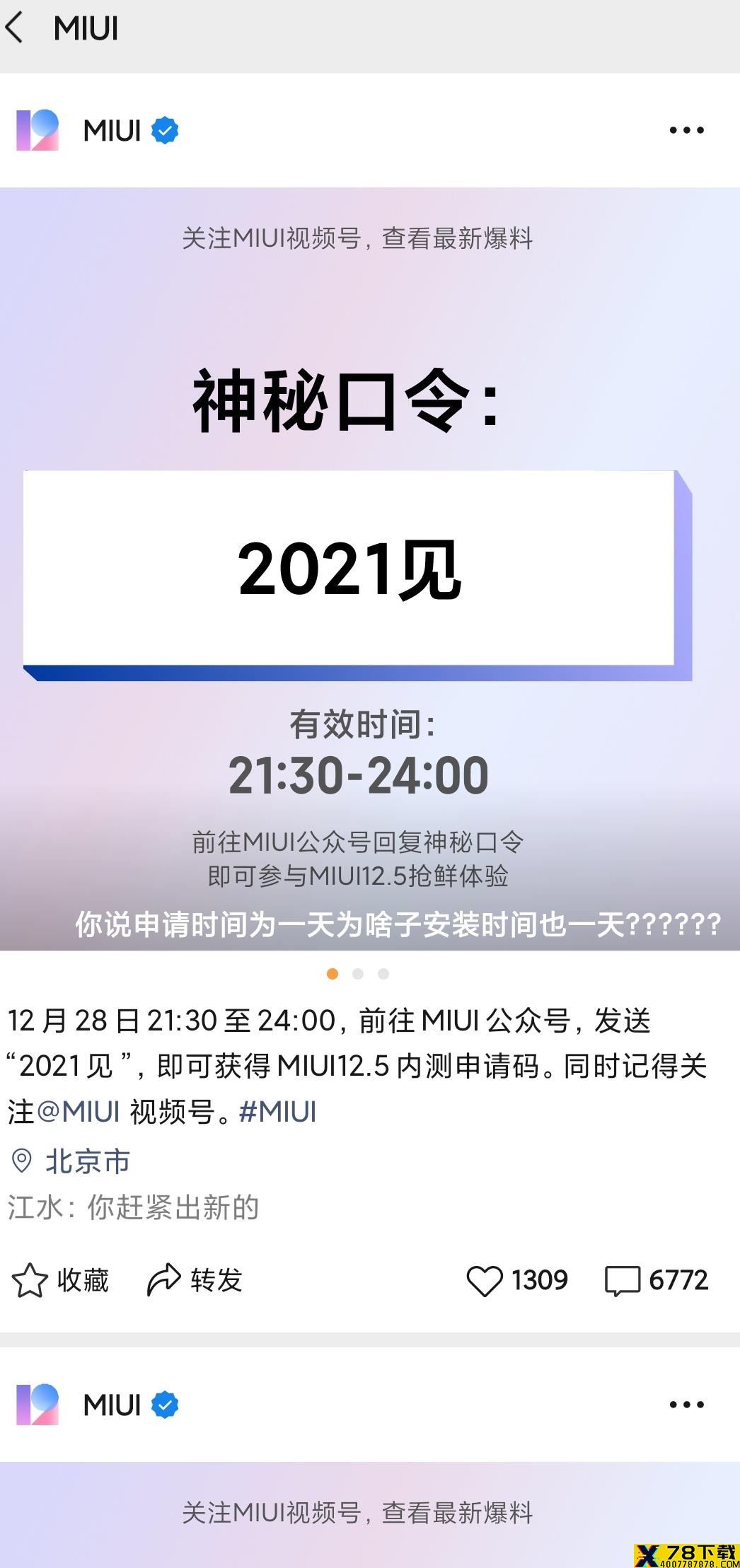Share the post with 转发
Screen dimensions: 740x1568
click(195, 1280)
